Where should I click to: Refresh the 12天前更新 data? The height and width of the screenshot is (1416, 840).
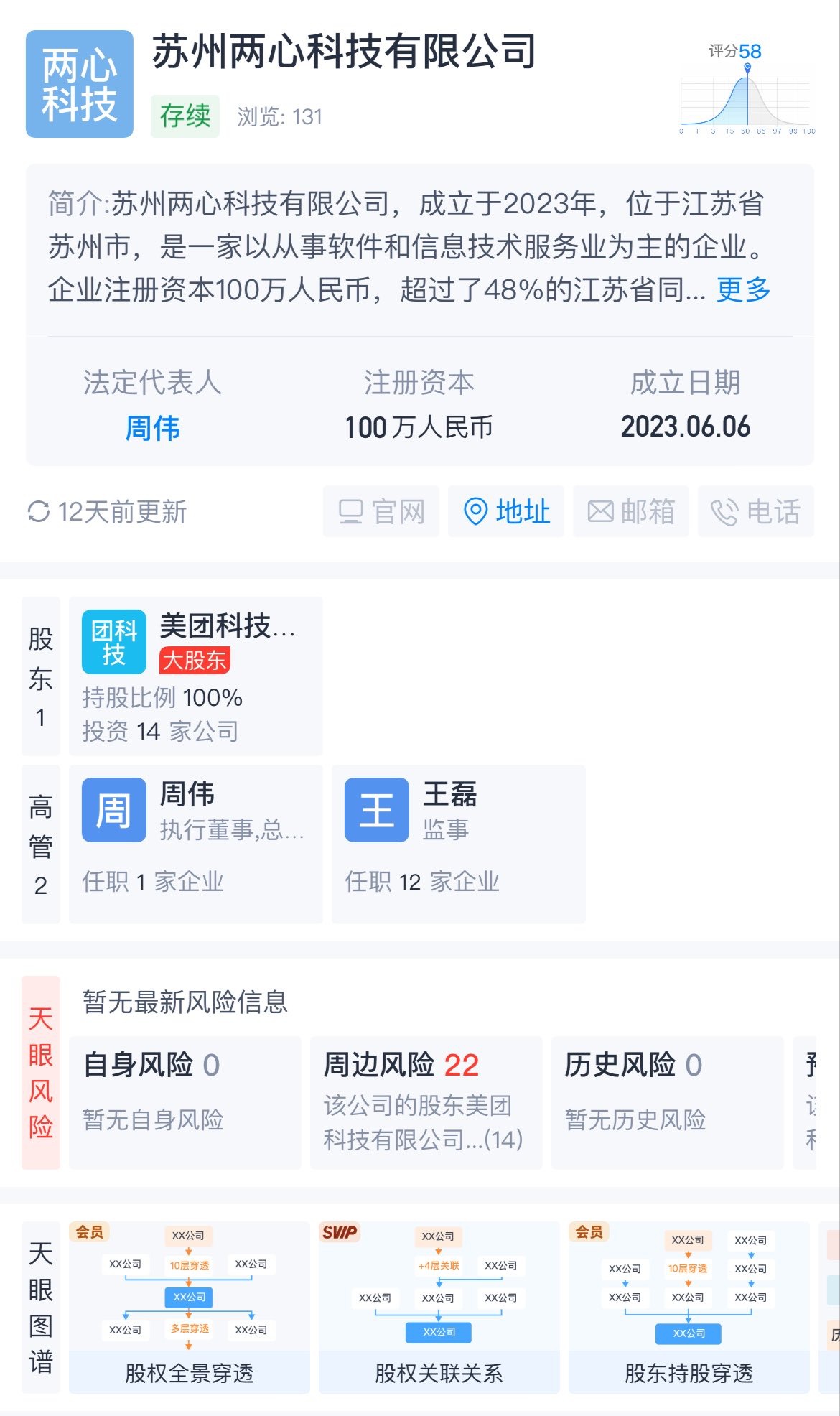point(108,512)
